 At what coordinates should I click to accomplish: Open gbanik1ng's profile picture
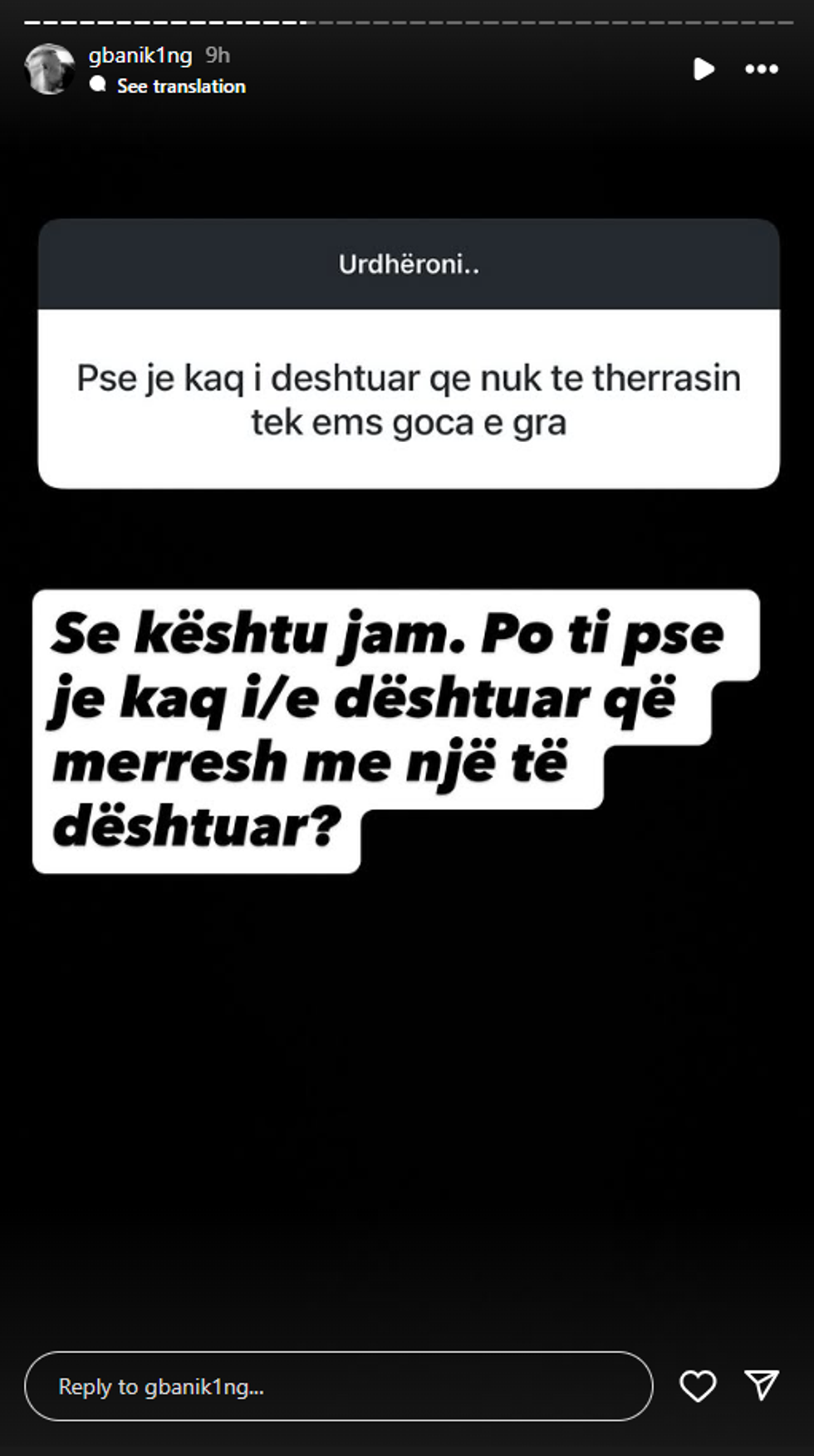pos(49,69)
